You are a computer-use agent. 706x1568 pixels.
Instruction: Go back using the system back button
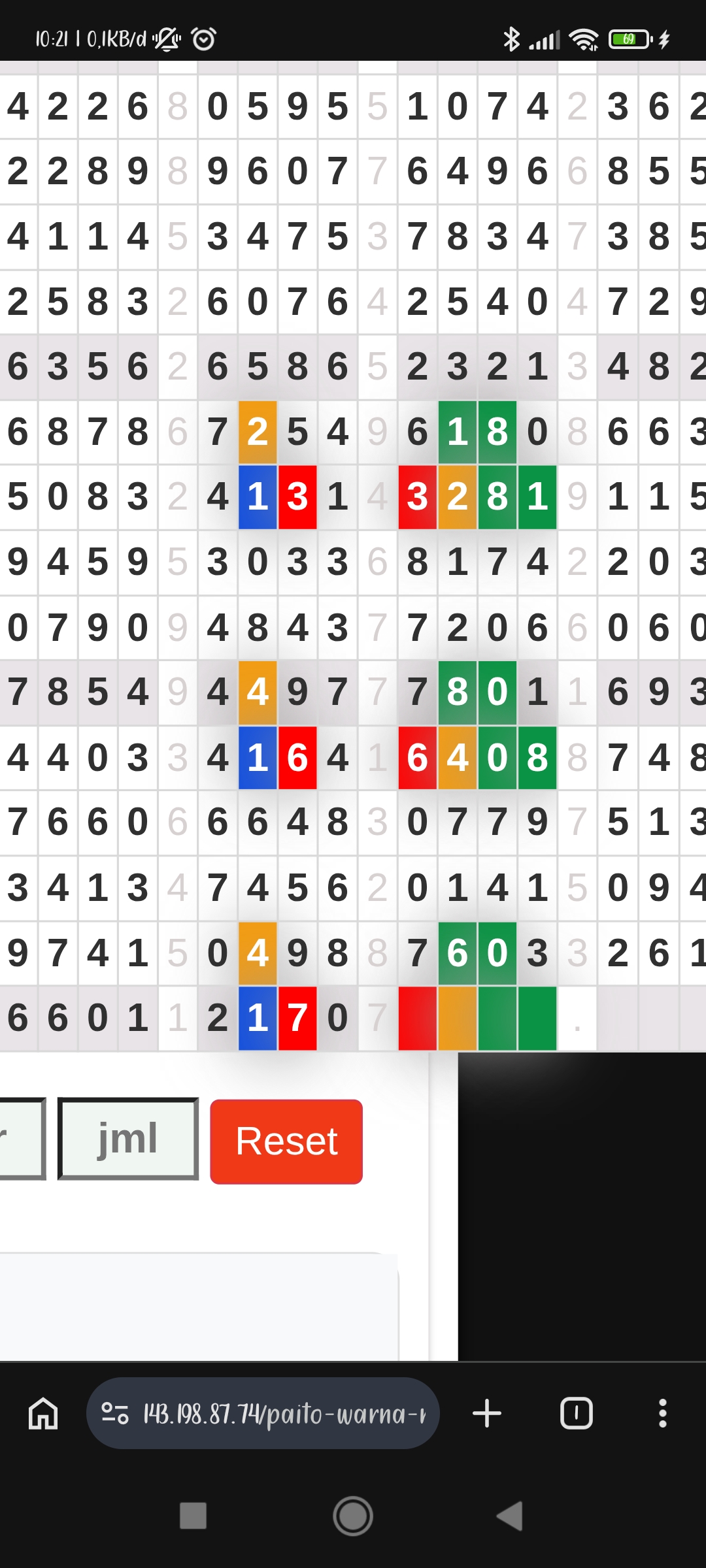510,1516
